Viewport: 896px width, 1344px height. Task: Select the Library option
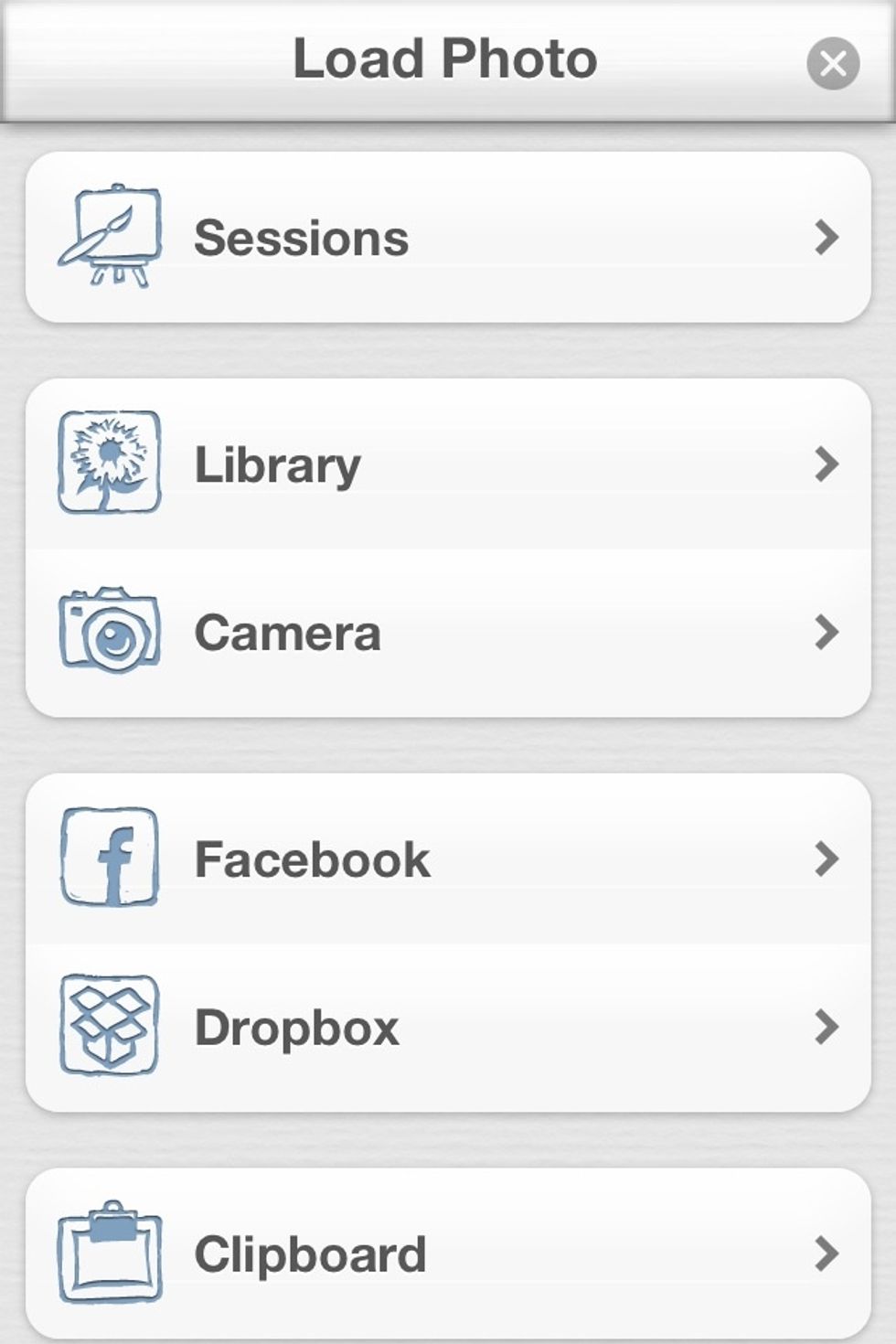tap(448, 464)
